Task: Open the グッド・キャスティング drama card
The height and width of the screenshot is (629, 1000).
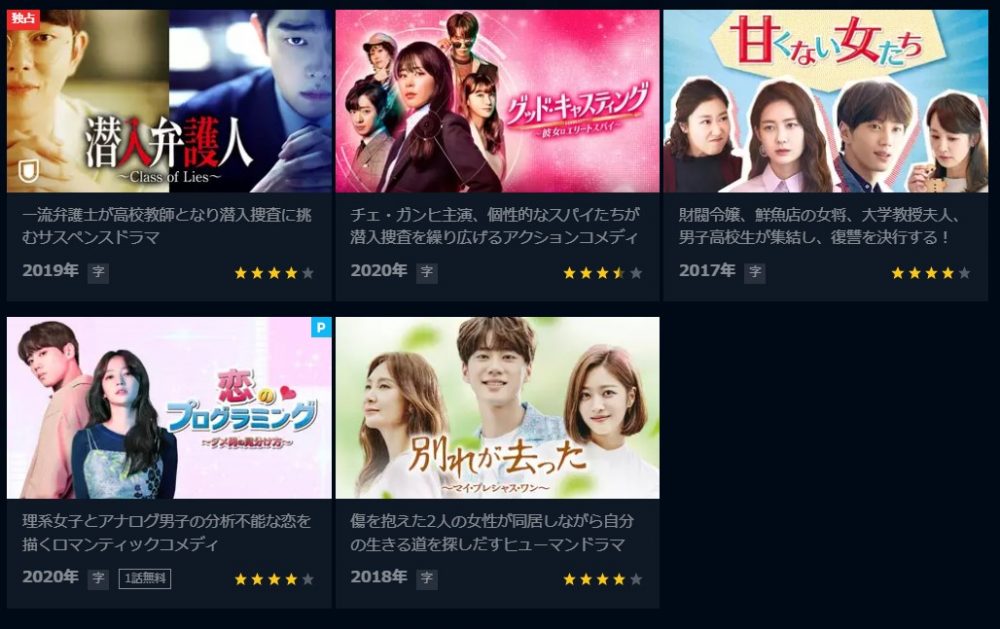Action: [x=497, y=101]
